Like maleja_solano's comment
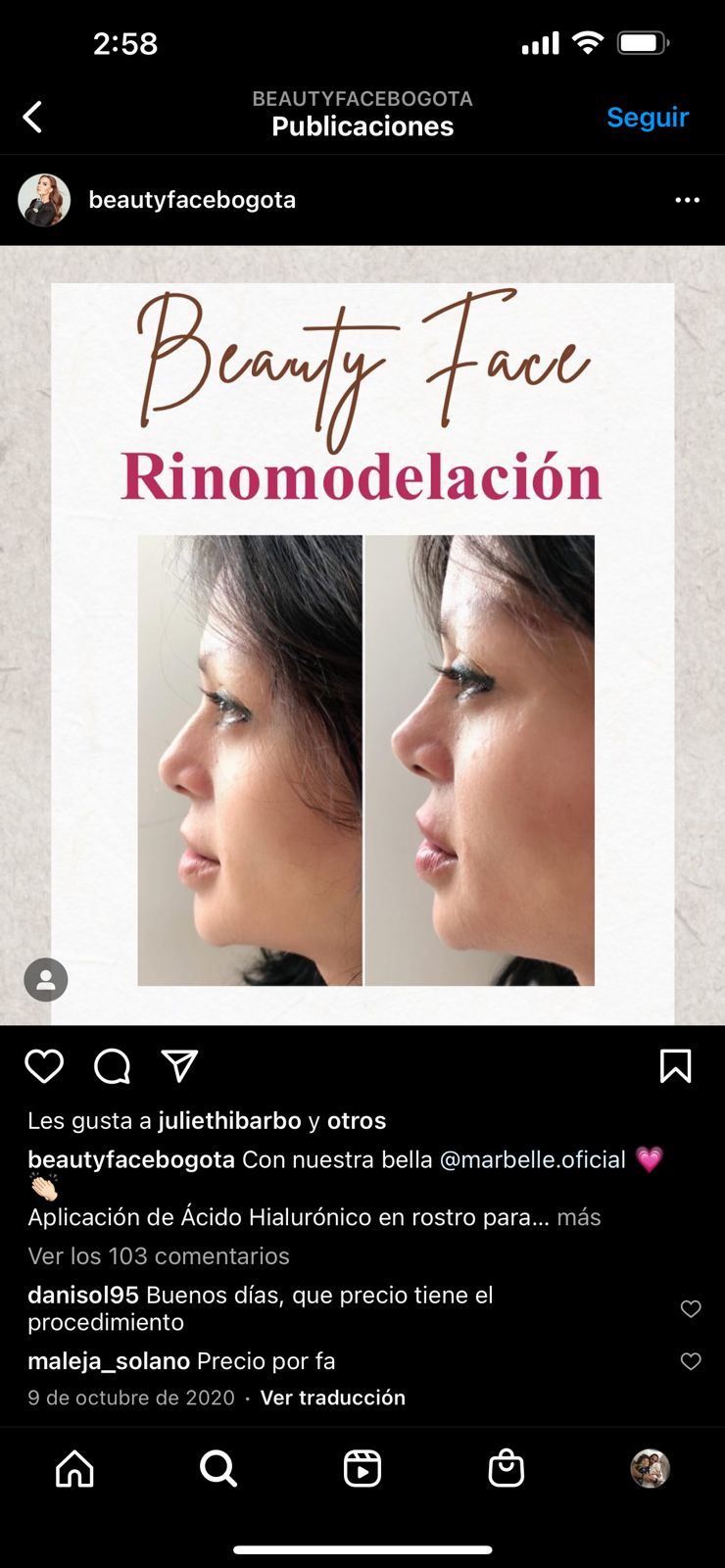 pos(691,1360)
